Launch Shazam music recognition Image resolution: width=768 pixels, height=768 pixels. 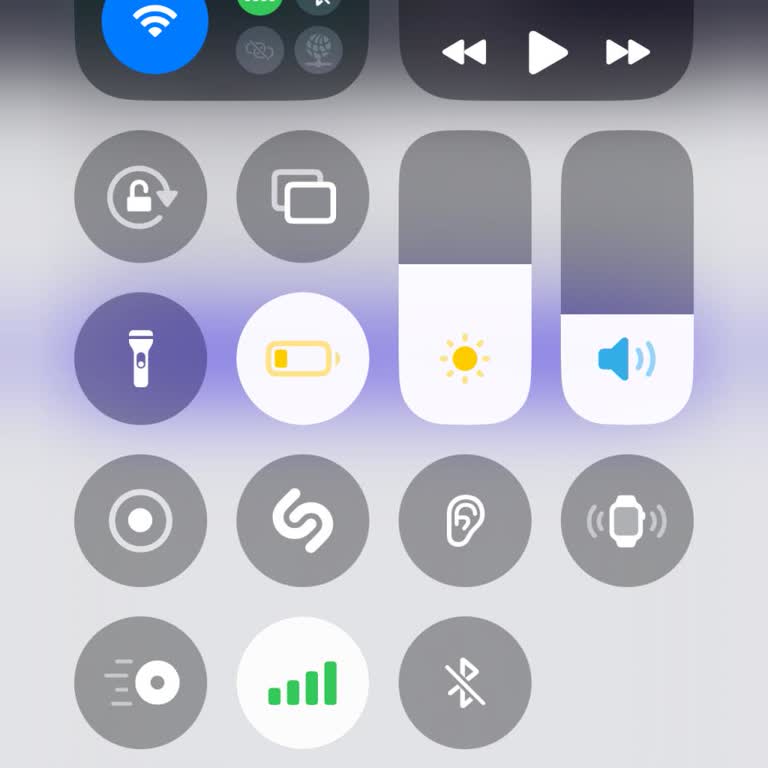pyautogui.click(x=303, y=520)
